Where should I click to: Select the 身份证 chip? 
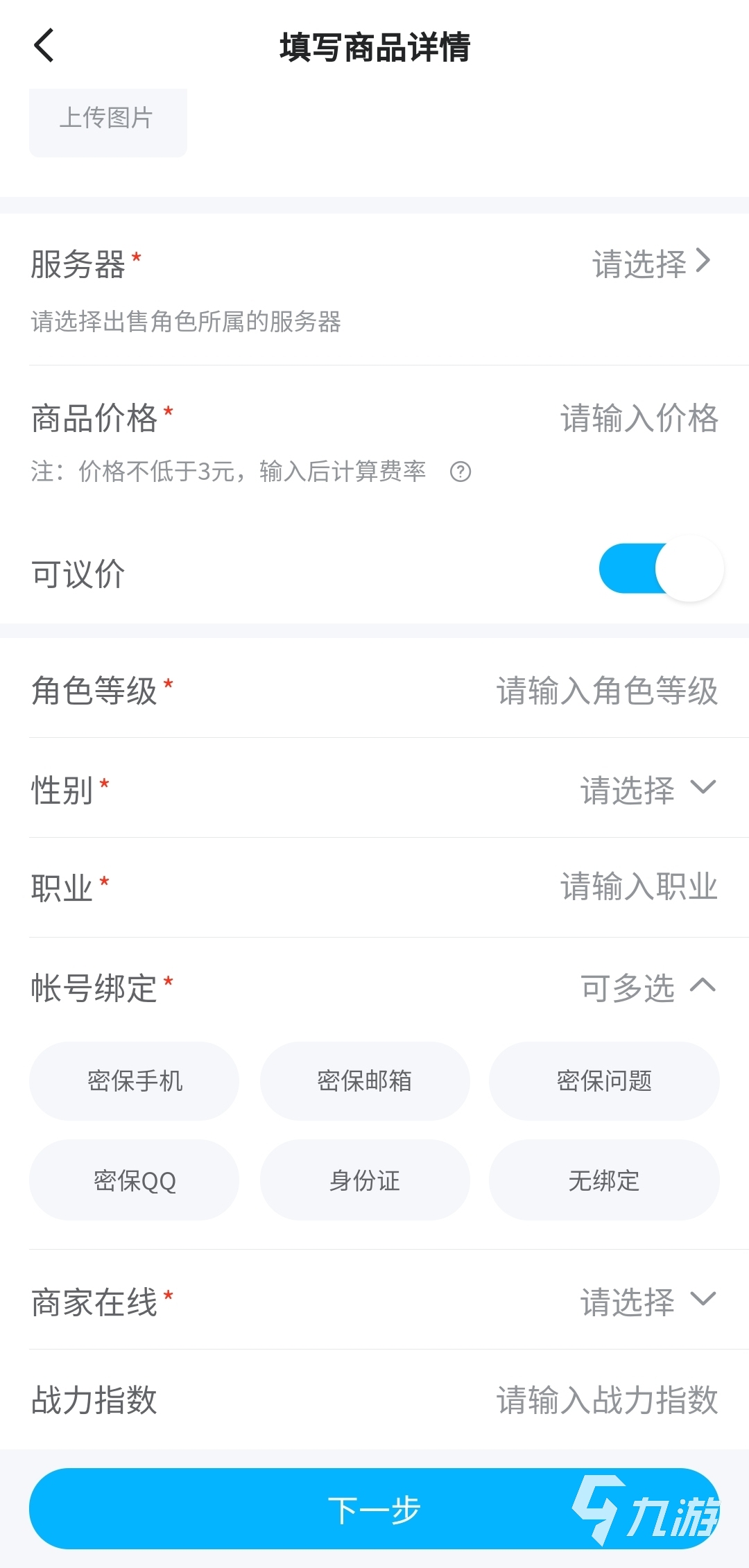(365, 1180)
